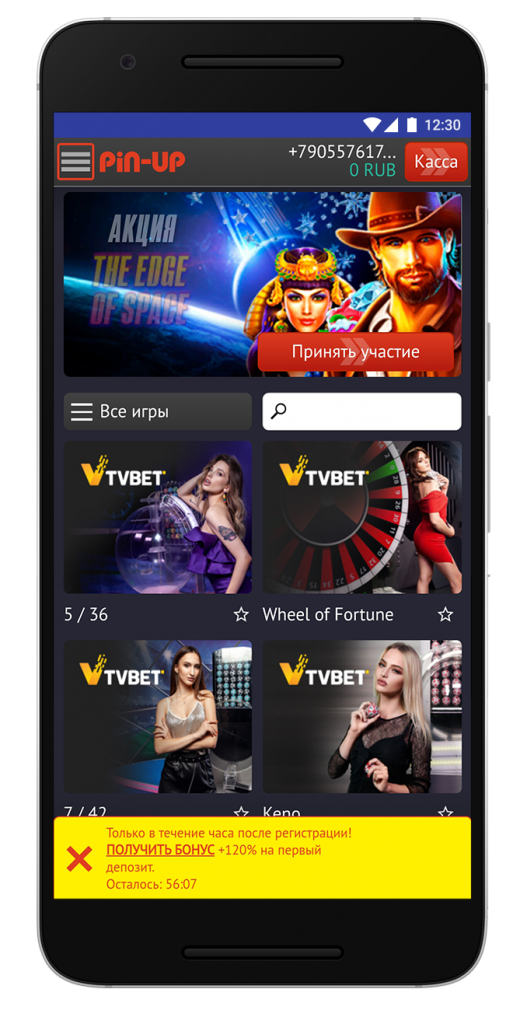Open the 7 / 42 TVBET game
Screen dimensions: 527x1024
157,716
